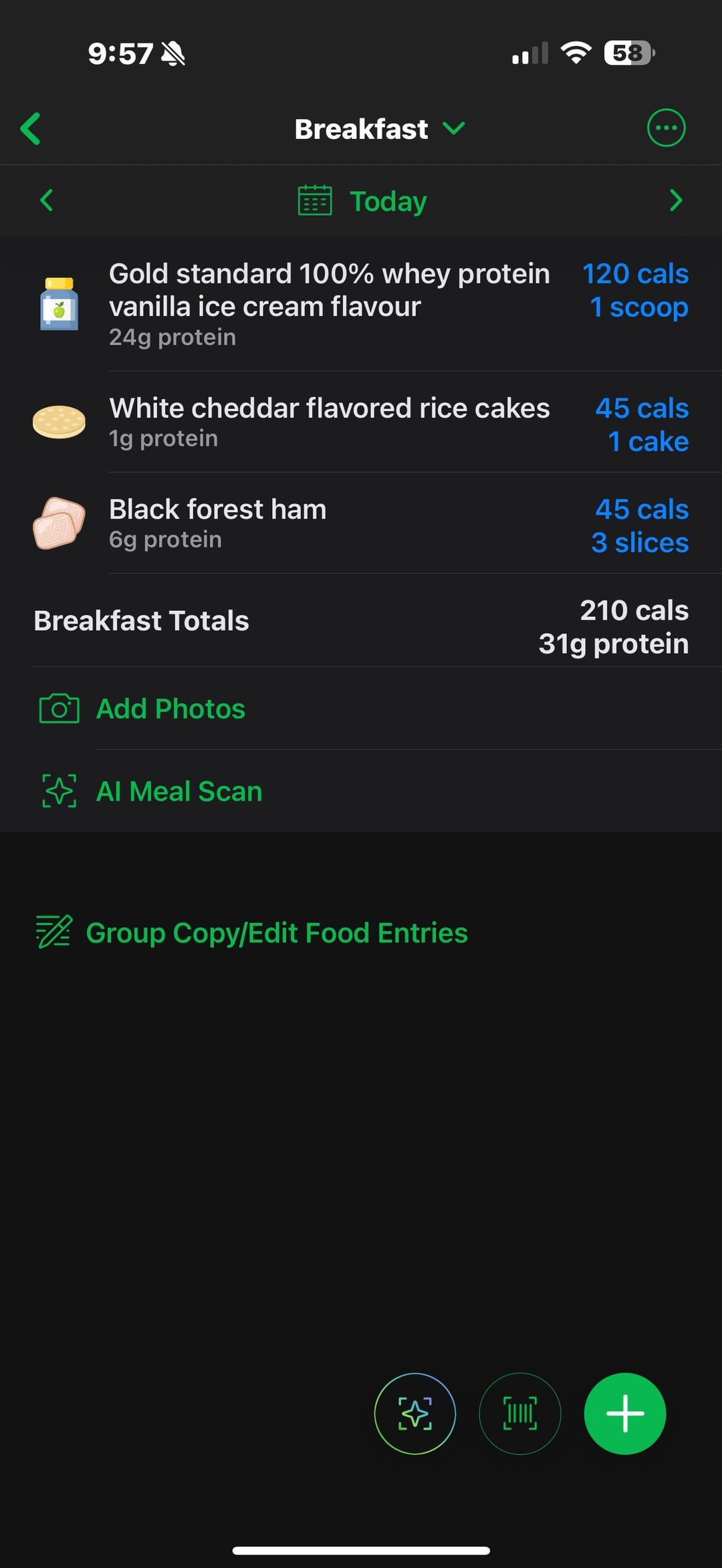
Task: Go to the next day
Action: pyautogui.click(x=676, y=200)
